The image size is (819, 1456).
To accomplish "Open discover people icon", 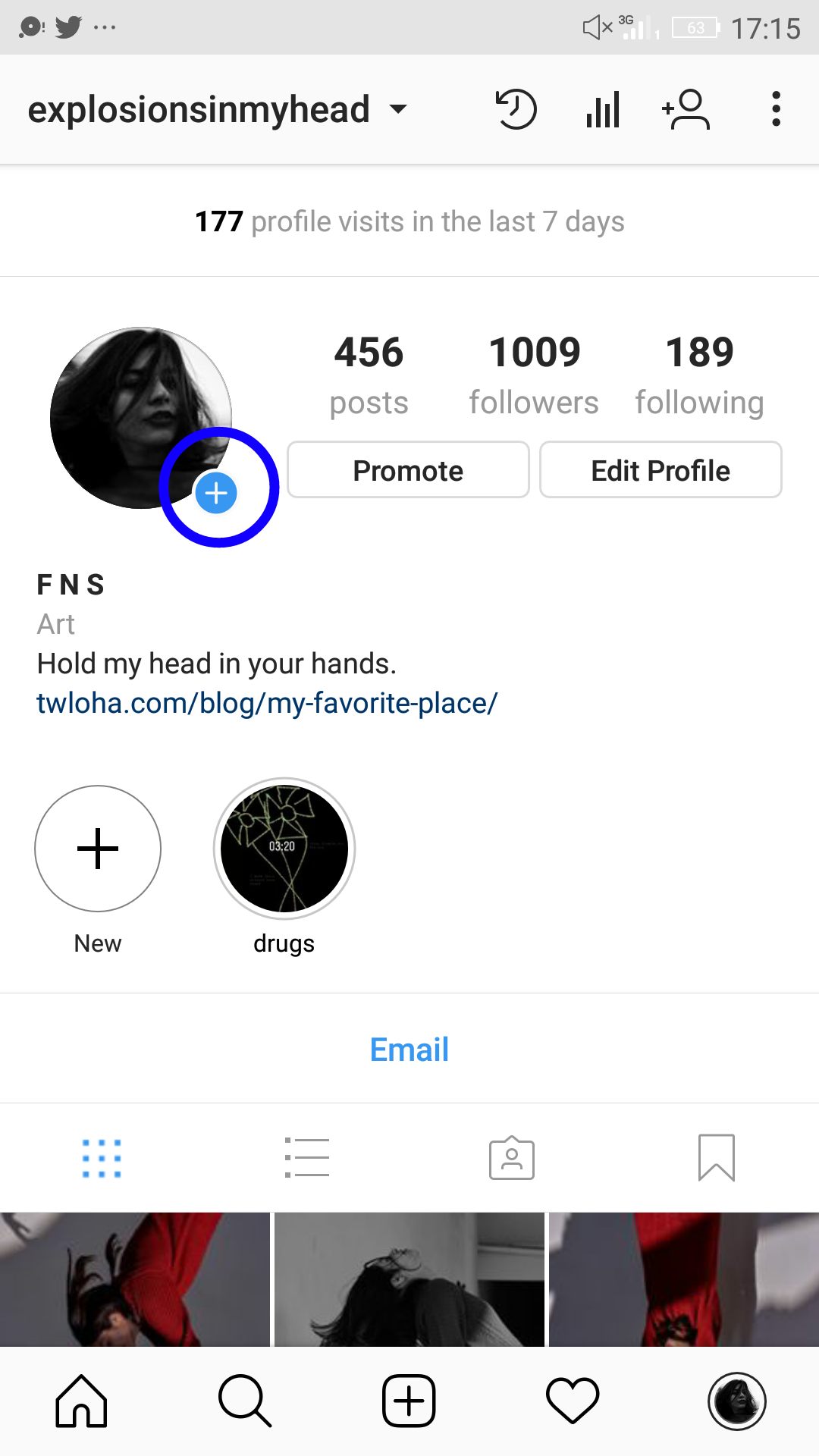I will (686, 109).
